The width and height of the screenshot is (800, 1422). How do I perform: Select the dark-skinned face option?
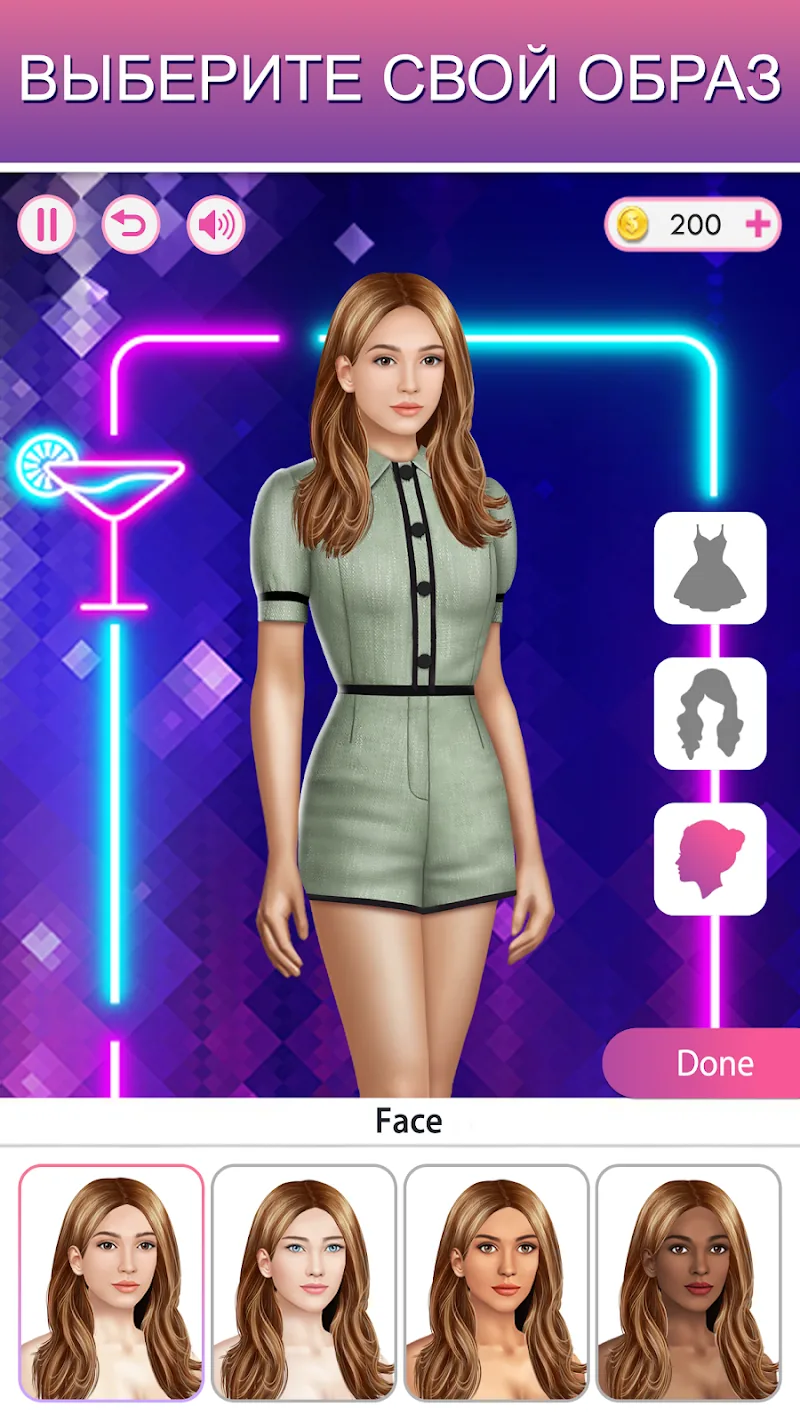688,1283
